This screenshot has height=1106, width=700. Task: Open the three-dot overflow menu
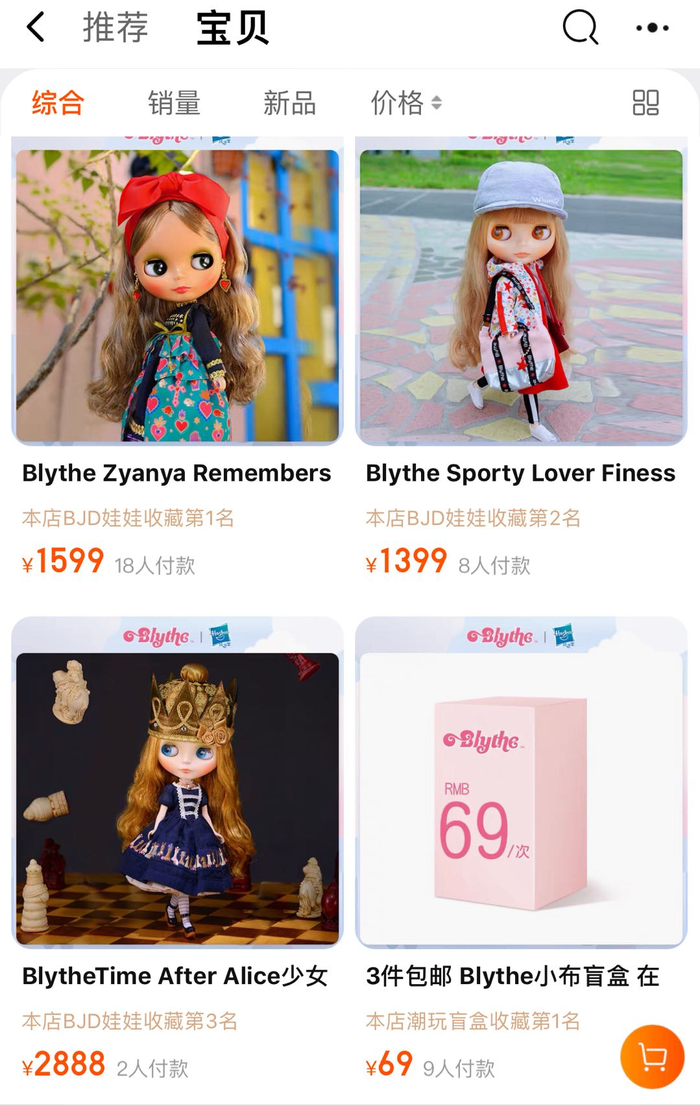(652, 28)
